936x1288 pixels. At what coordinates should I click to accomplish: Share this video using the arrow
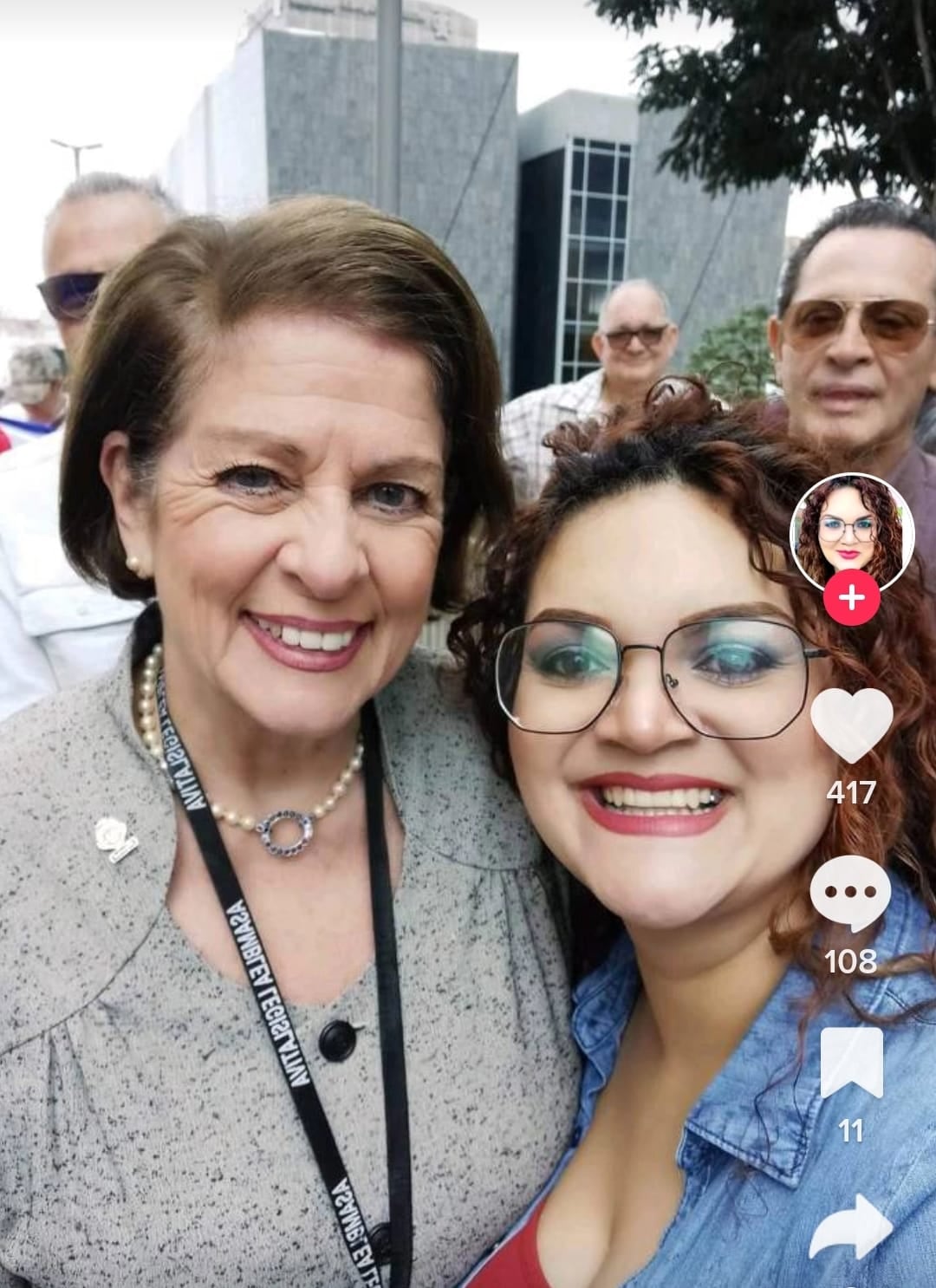[x=850, y=1226]
